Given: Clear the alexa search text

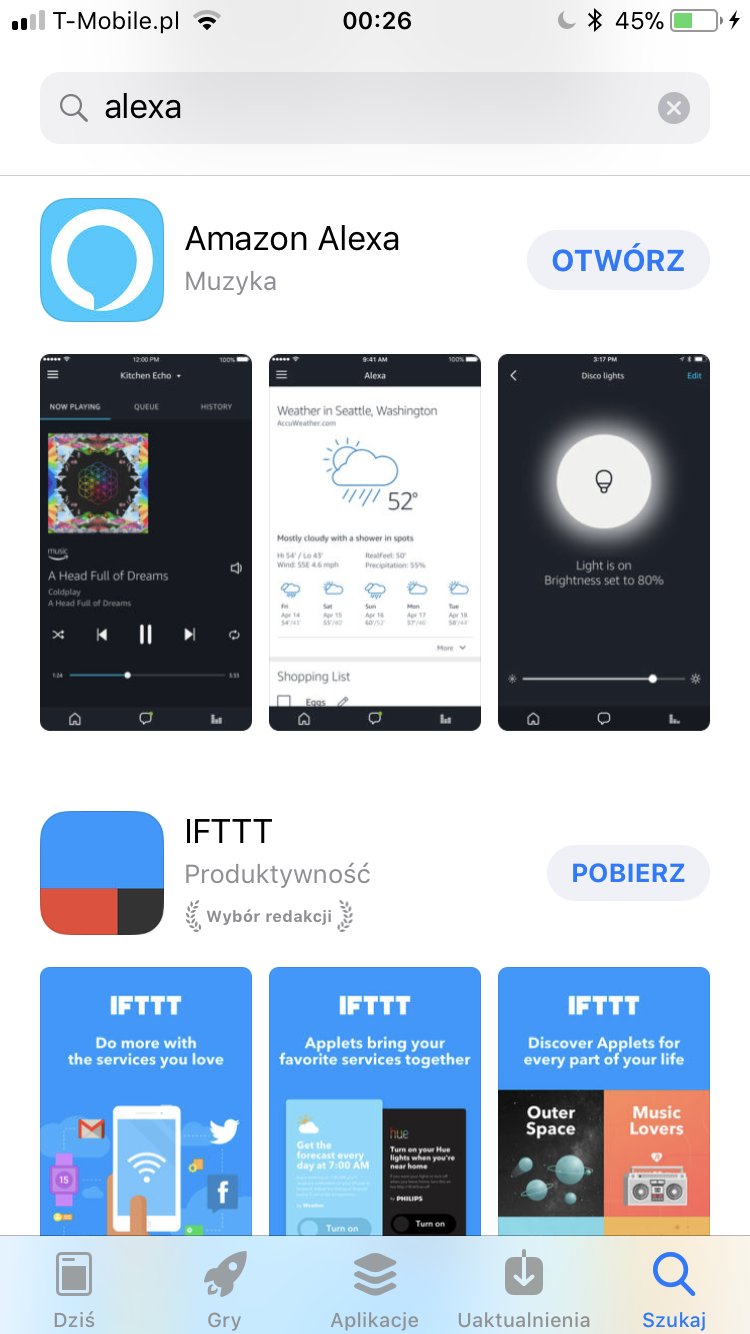Looking at the screenshot, I should click(x=674, y=108).
